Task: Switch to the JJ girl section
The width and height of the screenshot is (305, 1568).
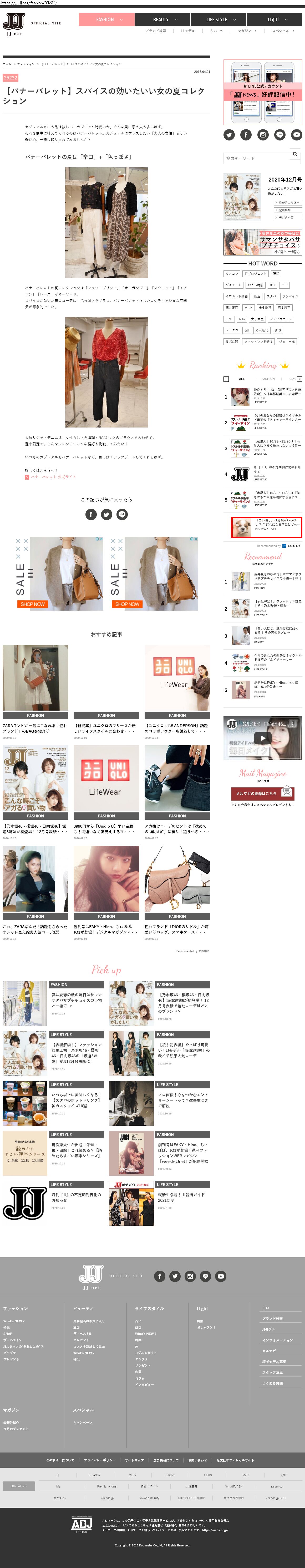Action: point(273,19)
